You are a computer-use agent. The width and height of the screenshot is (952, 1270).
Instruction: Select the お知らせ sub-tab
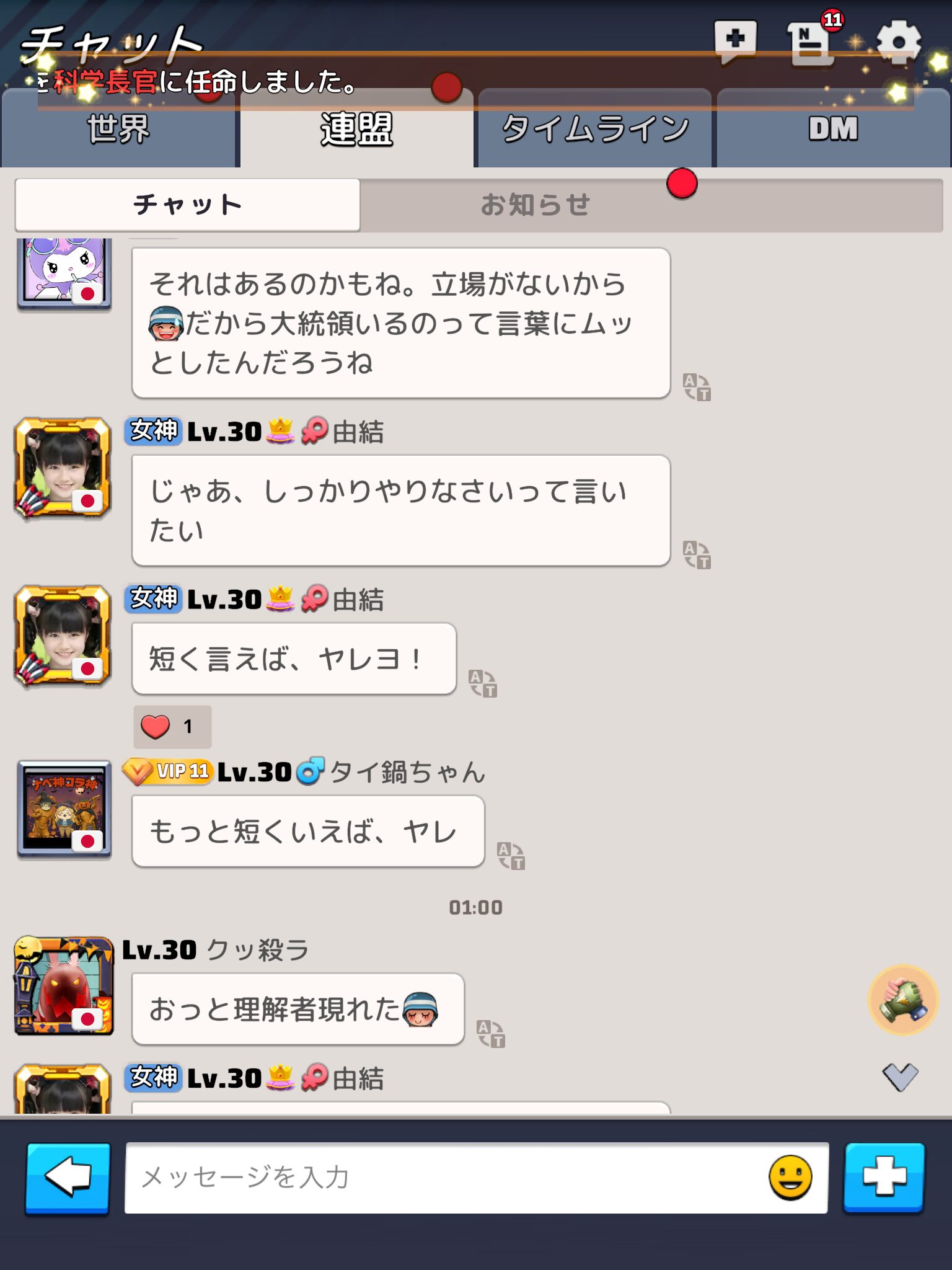(x=535, y=205)
